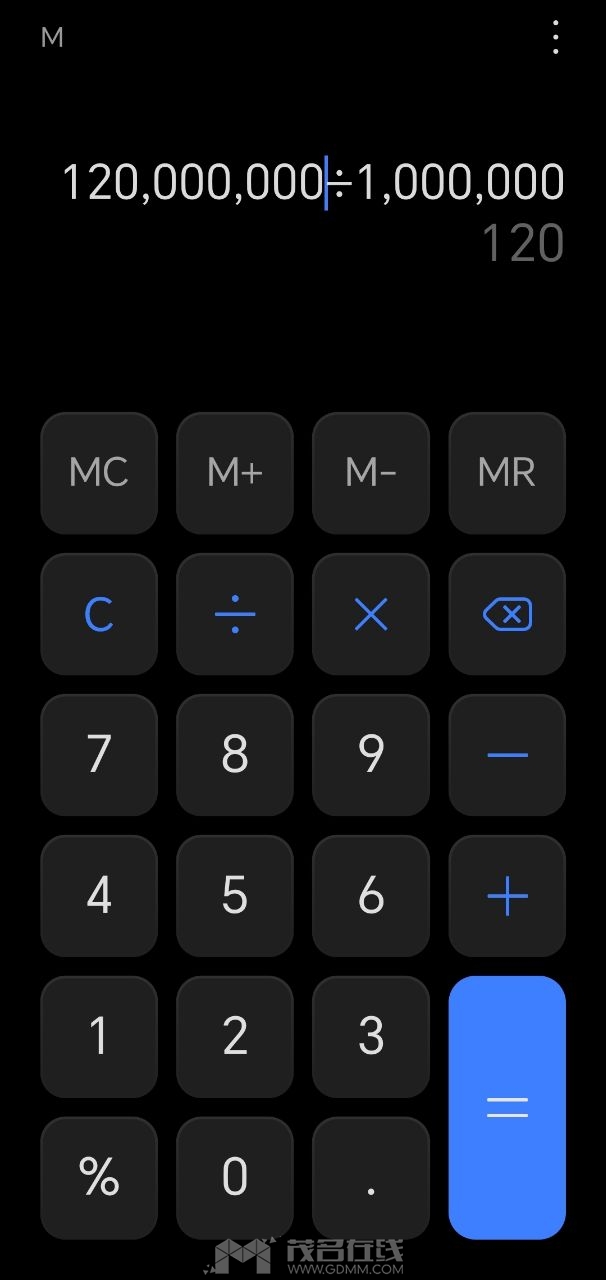Tap the percent key

pos(99,1178)
